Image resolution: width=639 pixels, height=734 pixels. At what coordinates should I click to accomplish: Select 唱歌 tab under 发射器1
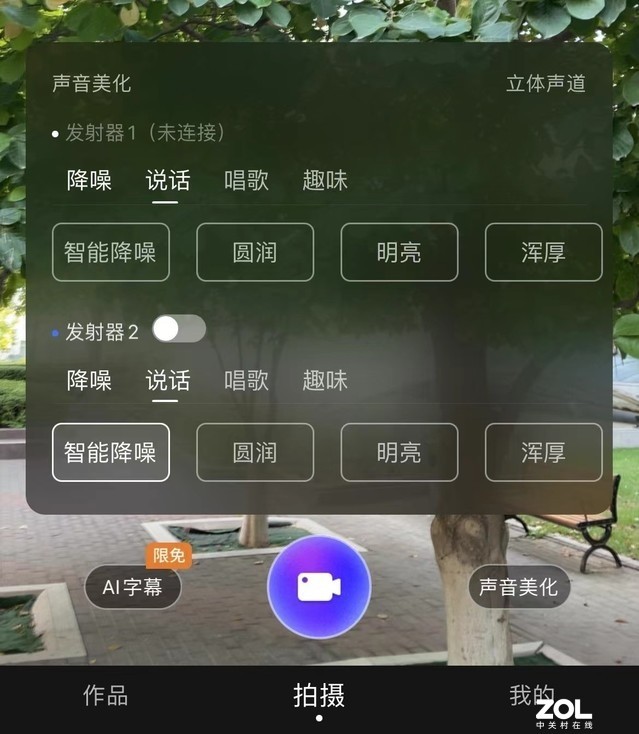246,181
